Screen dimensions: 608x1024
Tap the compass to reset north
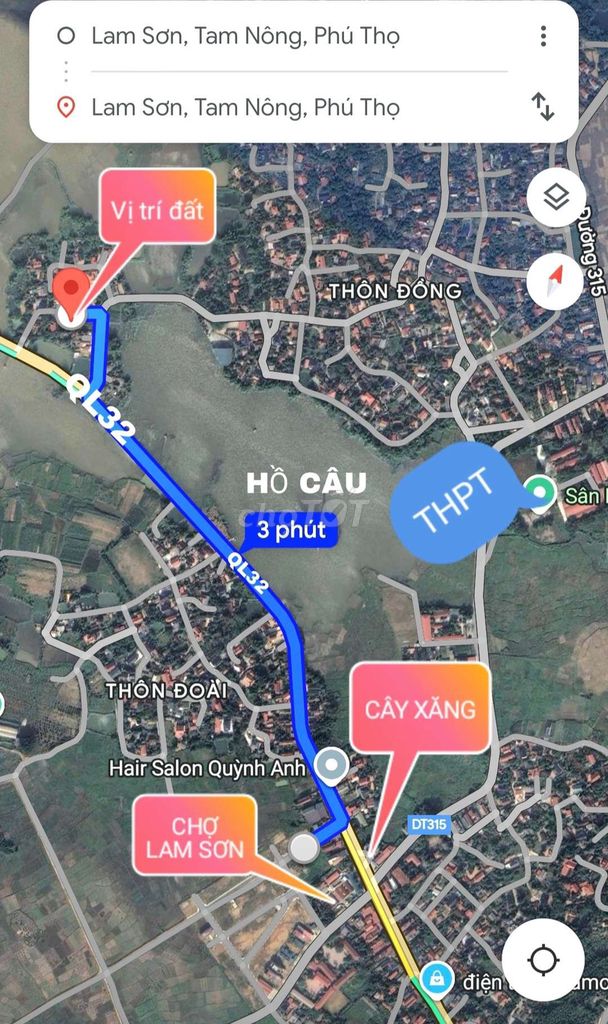[x=556, y=280]
